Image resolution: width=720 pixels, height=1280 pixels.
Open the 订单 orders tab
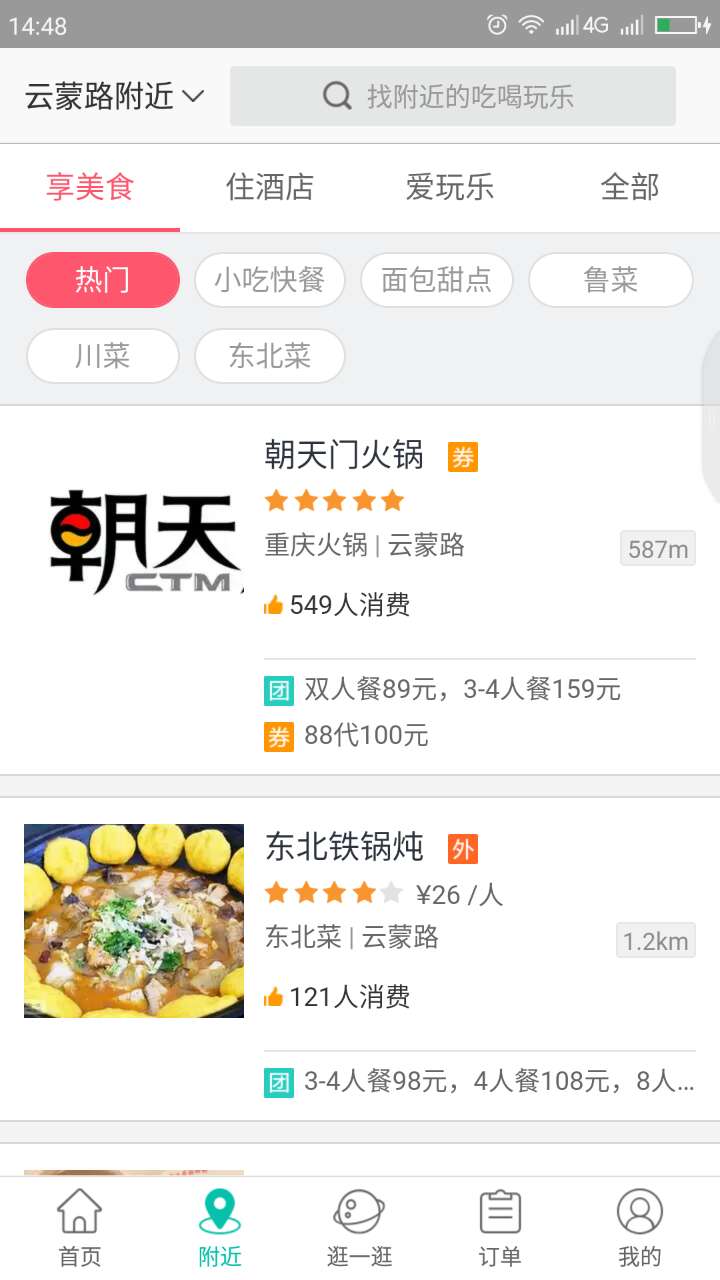(x=500, y=1228)
